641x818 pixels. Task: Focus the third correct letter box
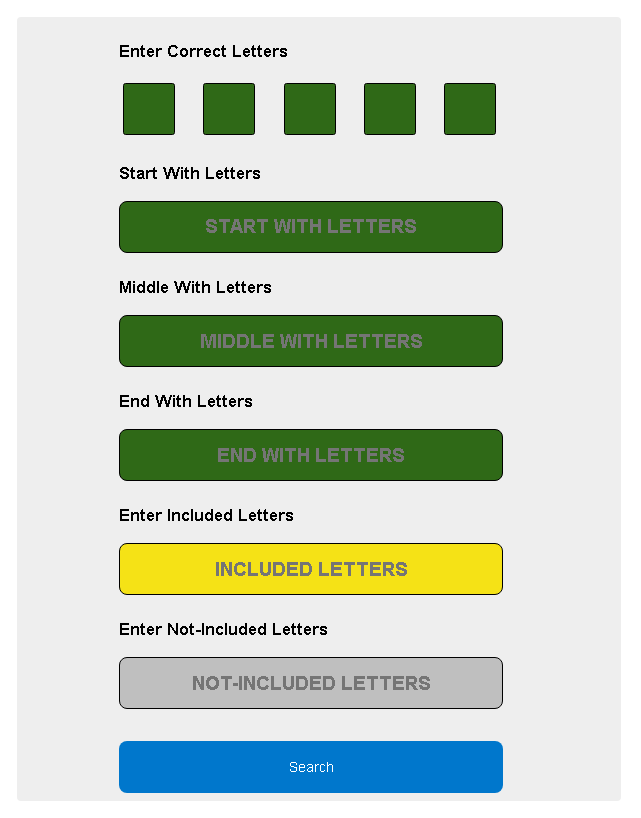(310, 109)
